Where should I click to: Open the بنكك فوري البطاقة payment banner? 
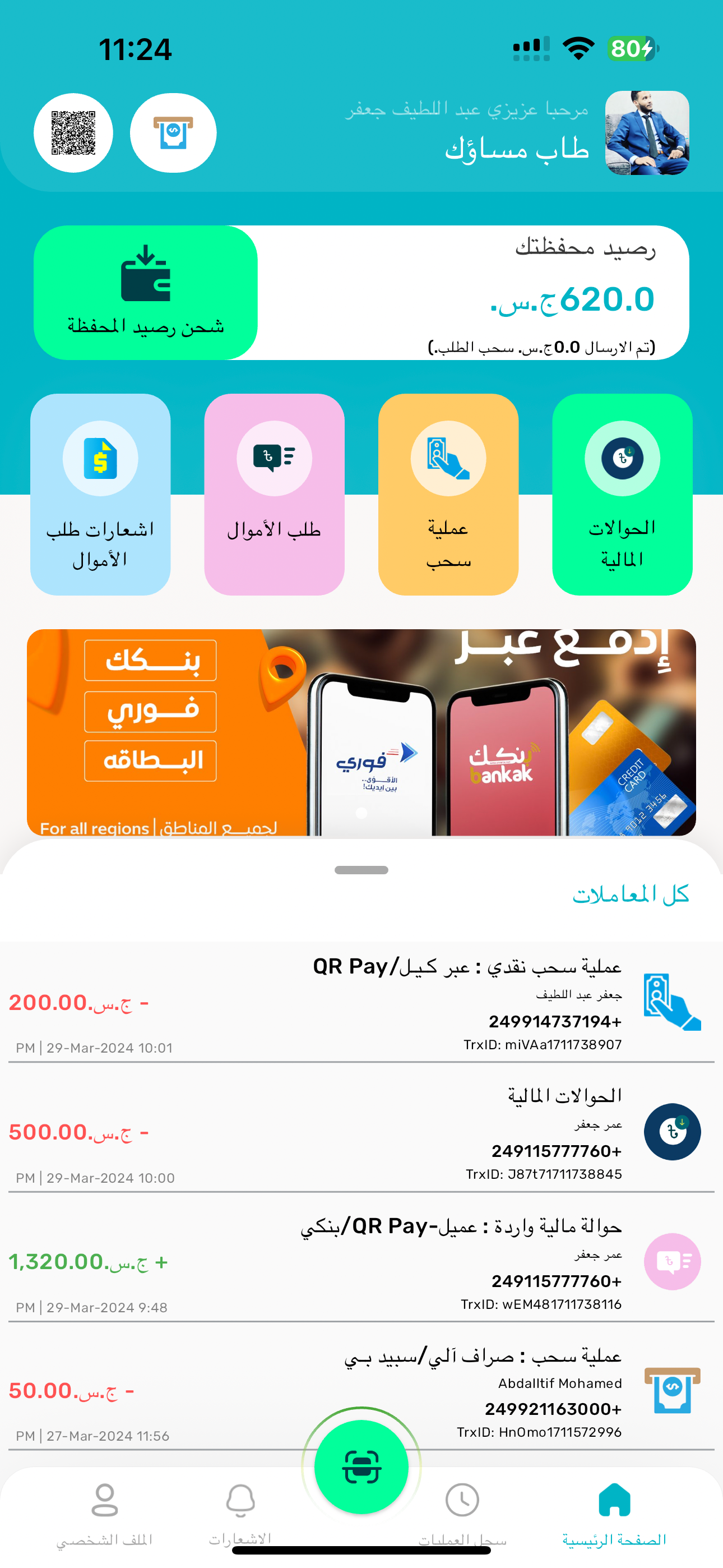tap(361, 732)
